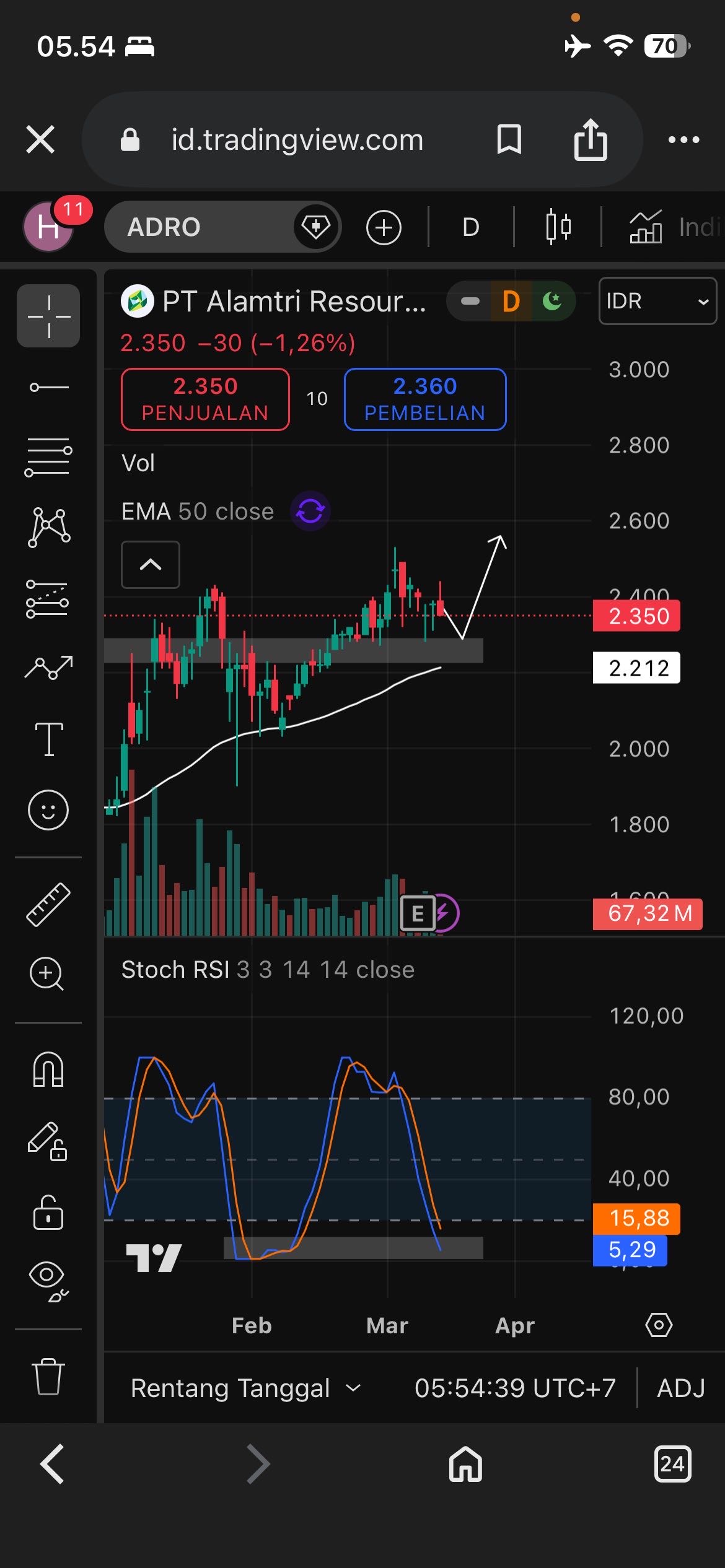The width and height of the screenshot is (725, 1568).
Task: Delete drawings with the trash icon
Action: (48, 1376)
